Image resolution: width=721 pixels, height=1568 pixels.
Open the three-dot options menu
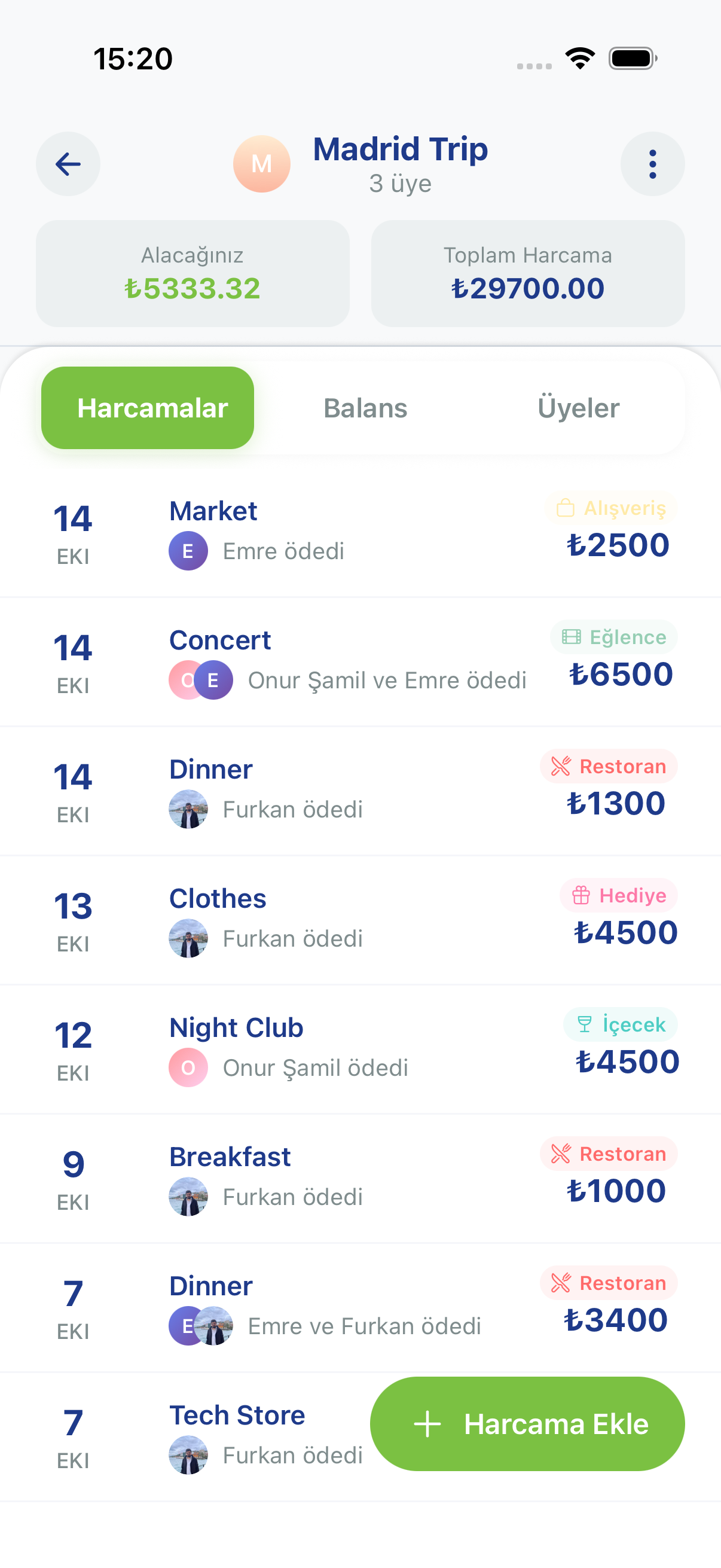click(x=652, y=163)
